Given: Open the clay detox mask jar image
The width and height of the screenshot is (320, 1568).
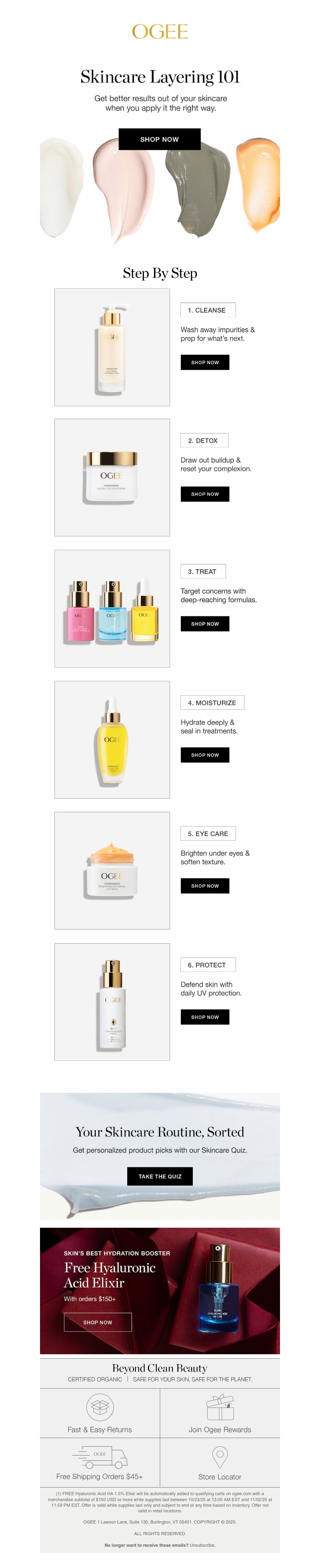Looking at the screenshot, I should [112, 477].
